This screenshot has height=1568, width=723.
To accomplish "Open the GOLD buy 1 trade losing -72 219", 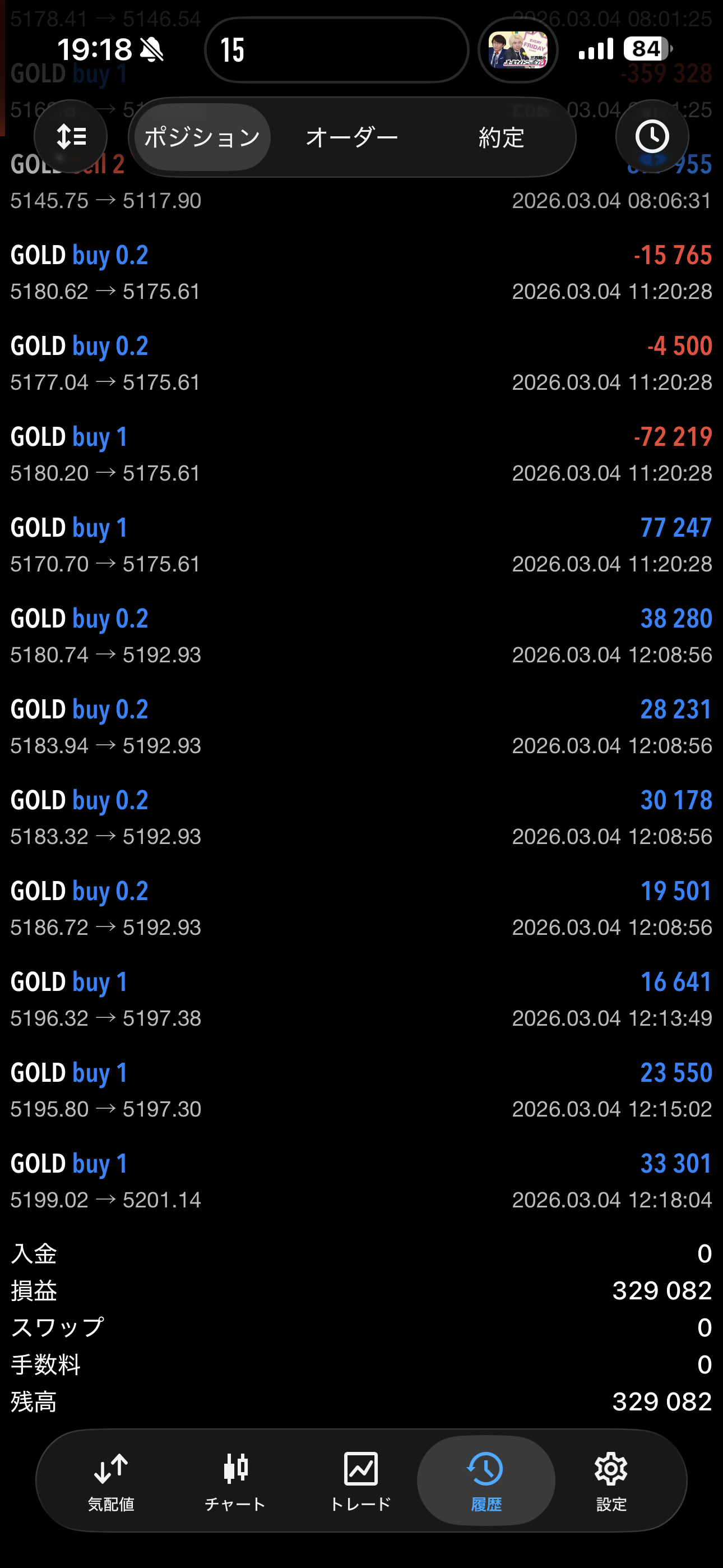I will pyautogui.click(x=361, y=455).
